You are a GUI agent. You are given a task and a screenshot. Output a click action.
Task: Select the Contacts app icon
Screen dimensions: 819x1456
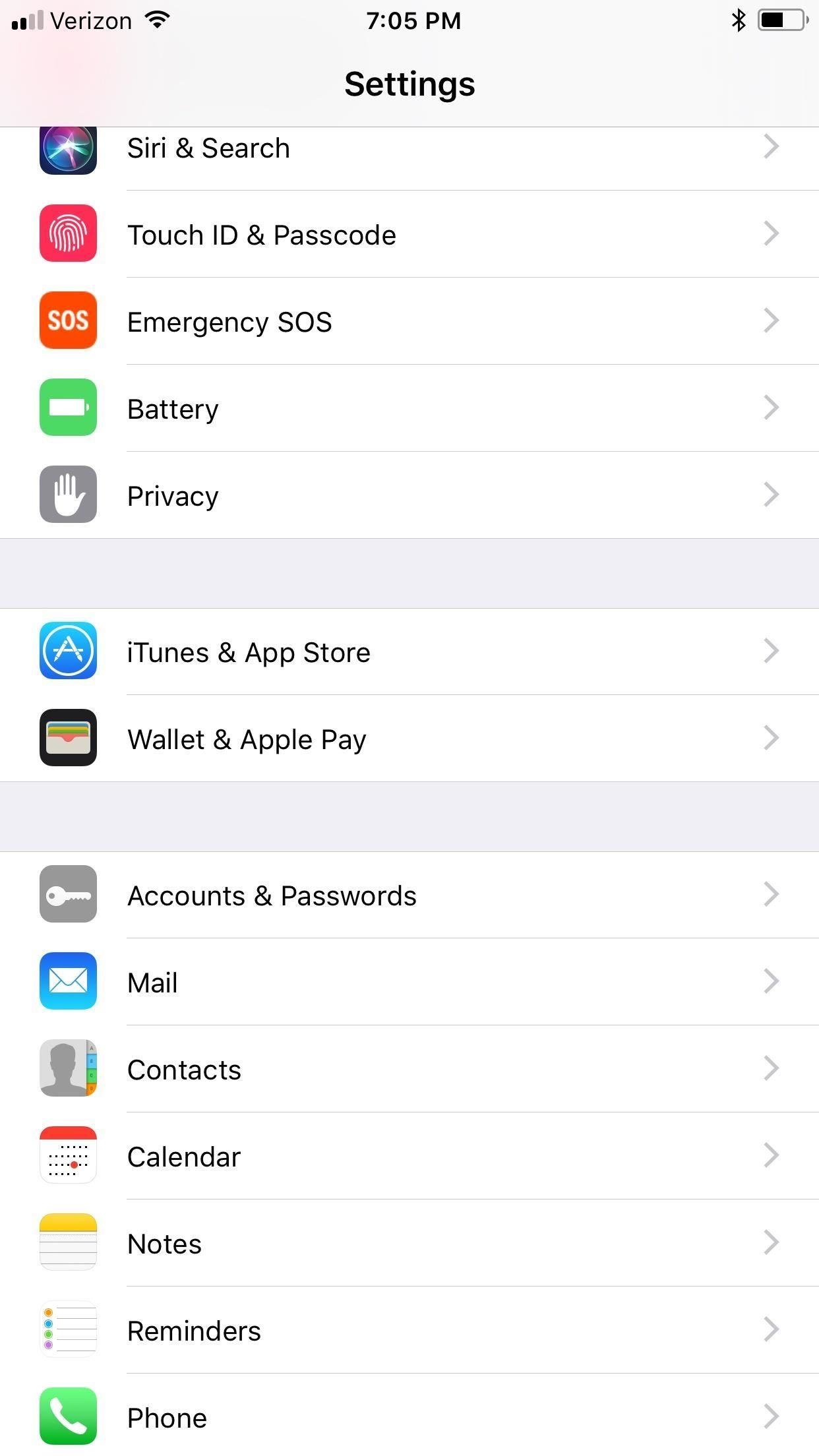68,1069
